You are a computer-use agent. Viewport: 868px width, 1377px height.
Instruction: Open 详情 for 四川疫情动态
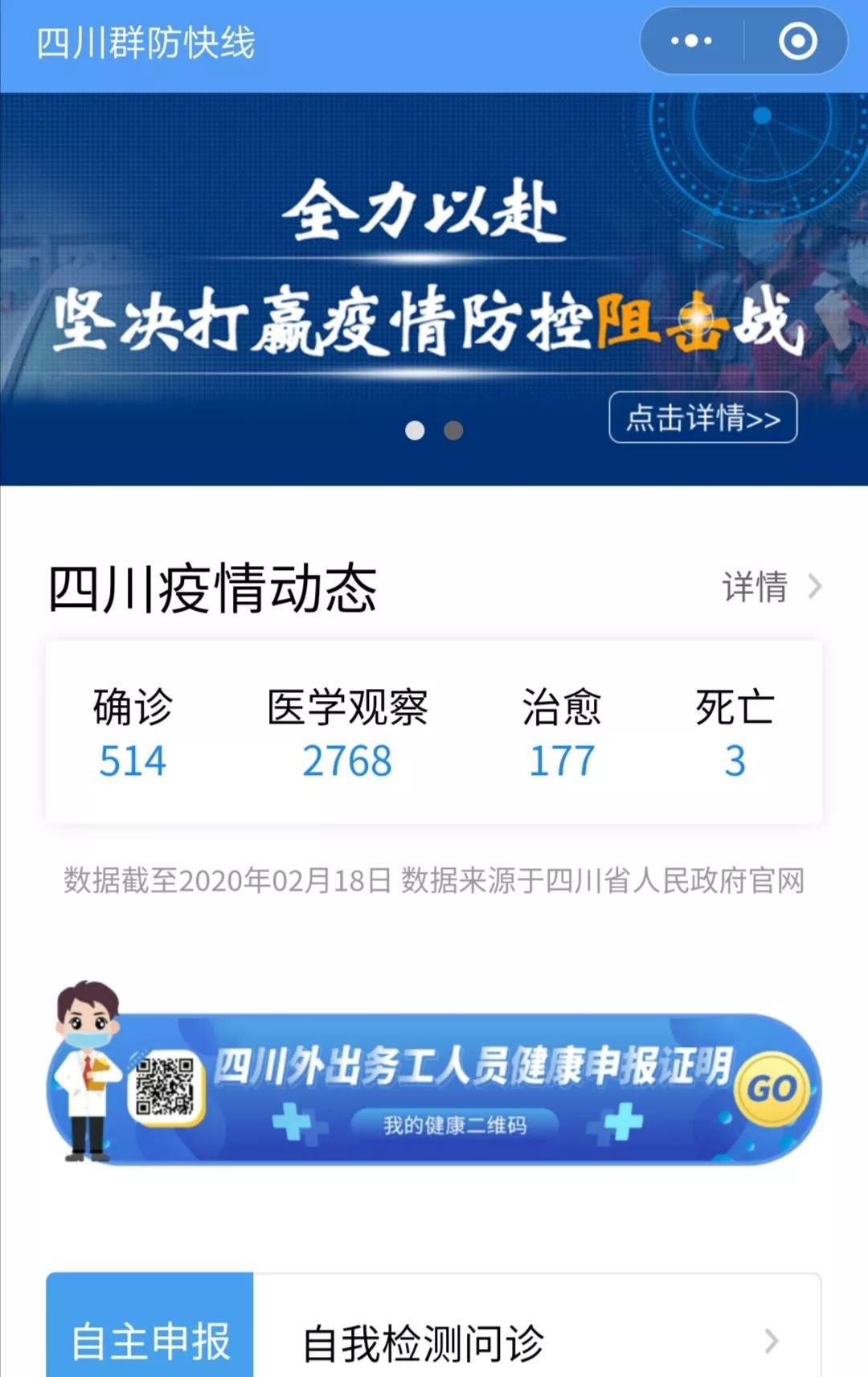(771, 587)
